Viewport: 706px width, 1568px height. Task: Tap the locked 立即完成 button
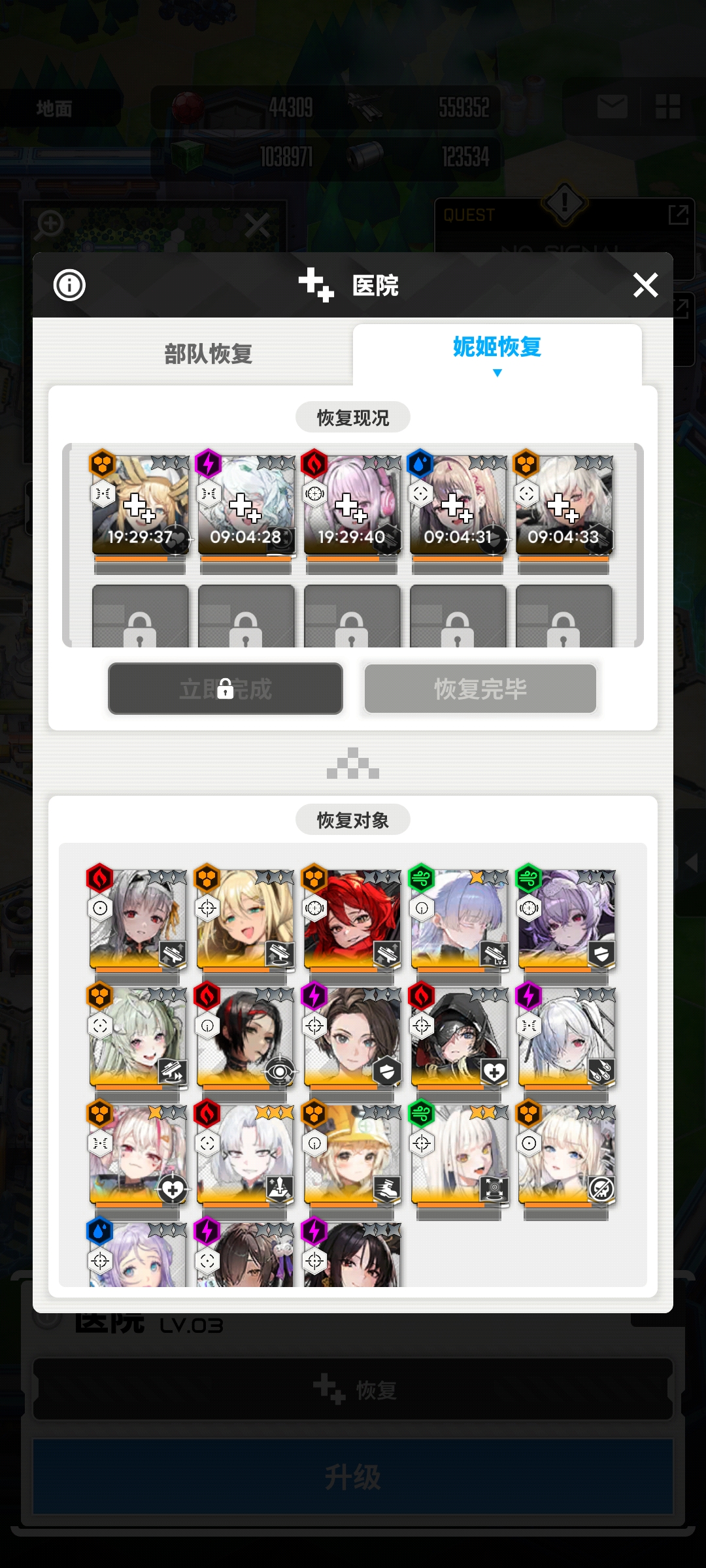point(226,689)
